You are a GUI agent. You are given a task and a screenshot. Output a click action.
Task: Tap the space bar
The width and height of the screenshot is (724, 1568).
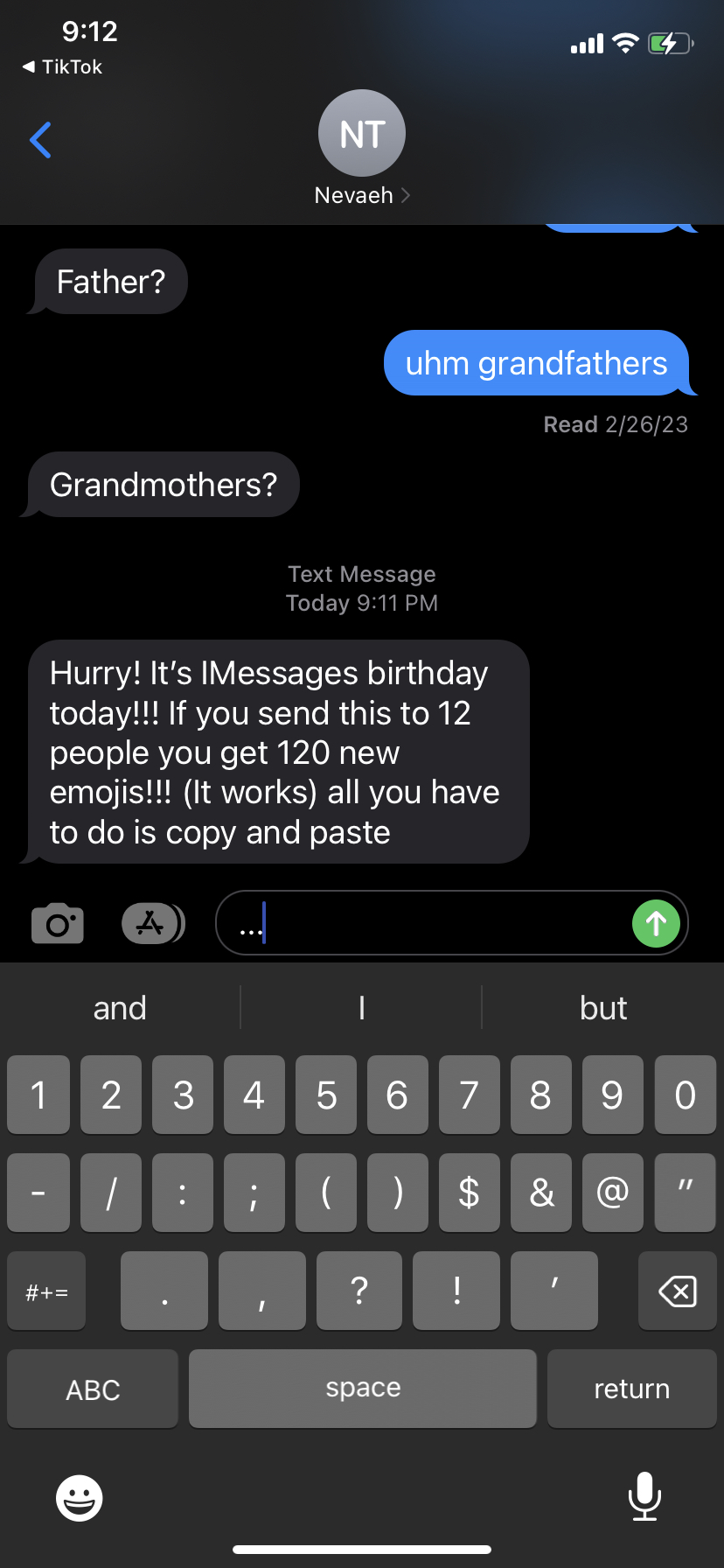click(x=362, y=1389)
